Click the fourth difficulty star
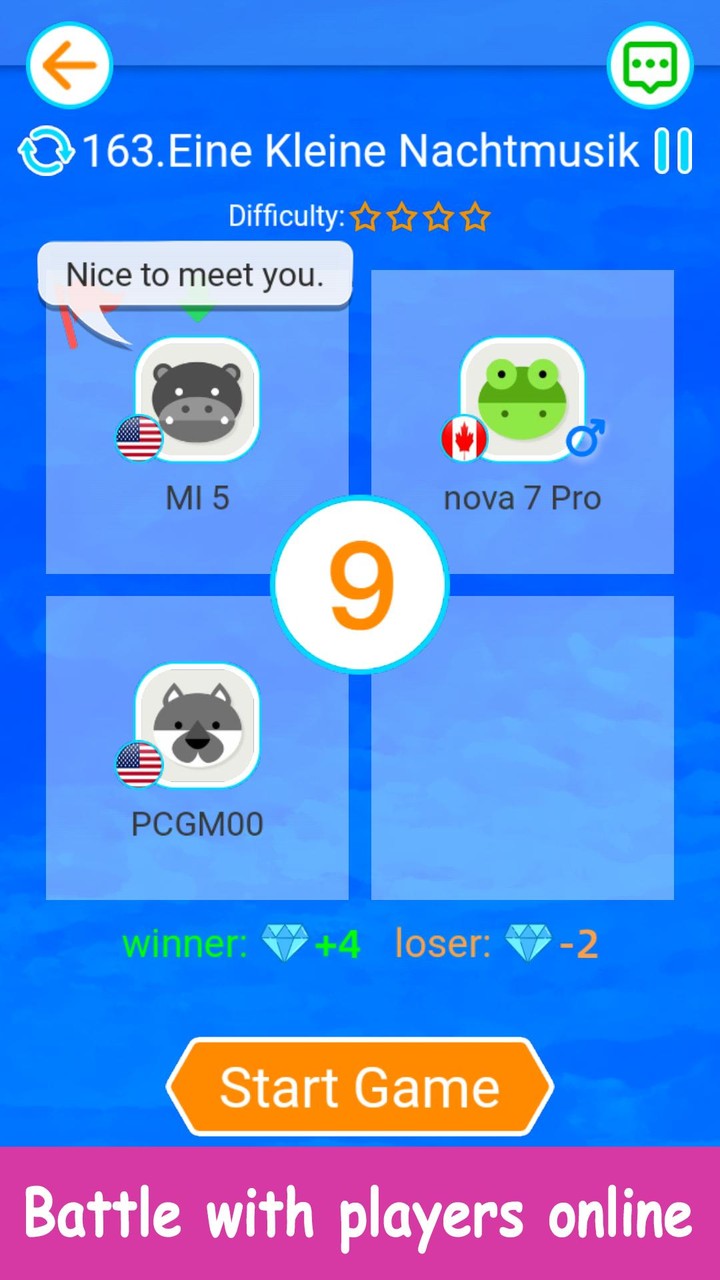This screenshot has height=1280, width=720. pyautogui.click(x=475, y=216)
